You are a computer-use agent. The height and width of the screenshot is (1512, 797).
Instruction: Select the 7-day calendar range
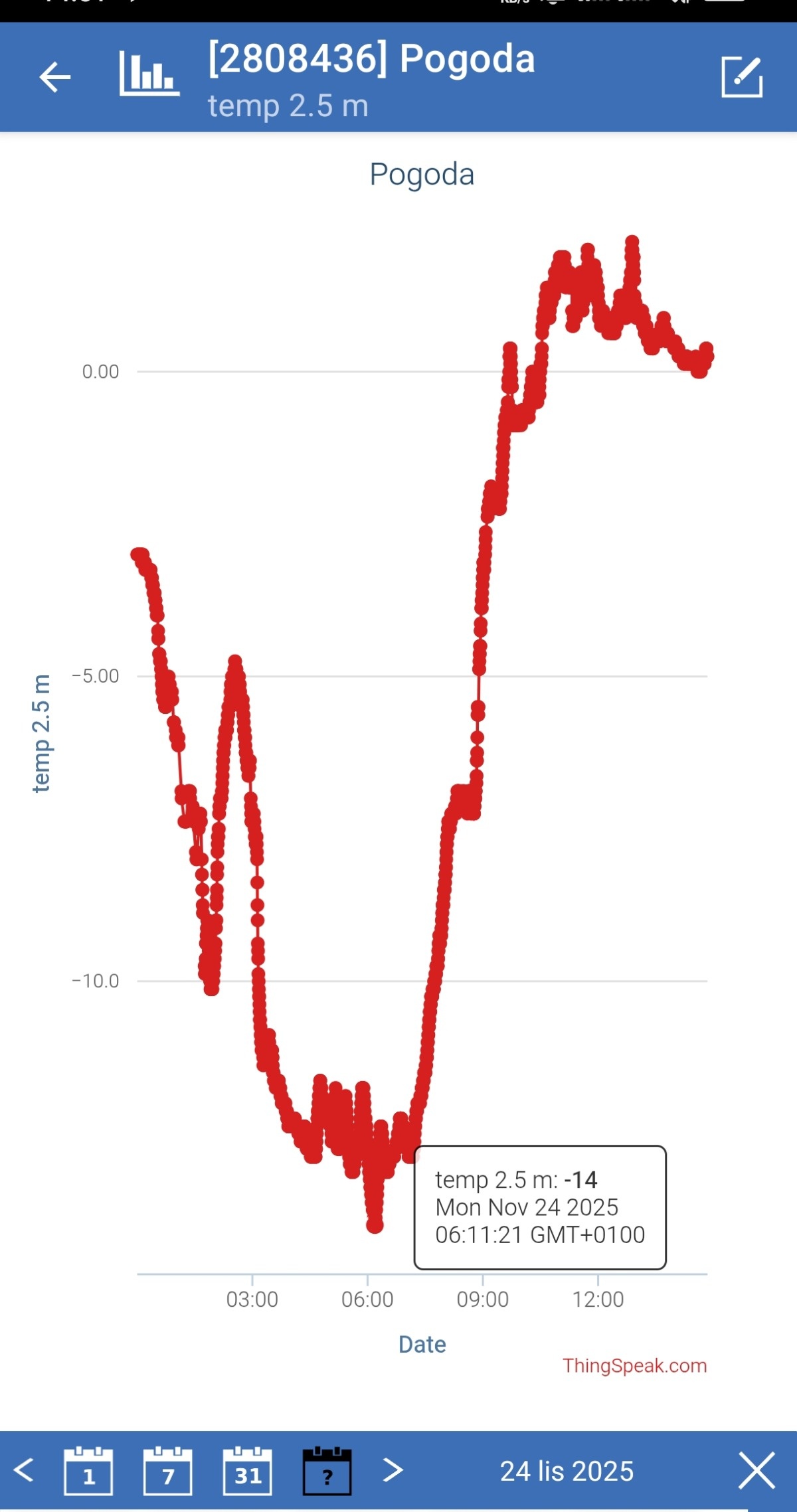click(x=168, y=1471)
